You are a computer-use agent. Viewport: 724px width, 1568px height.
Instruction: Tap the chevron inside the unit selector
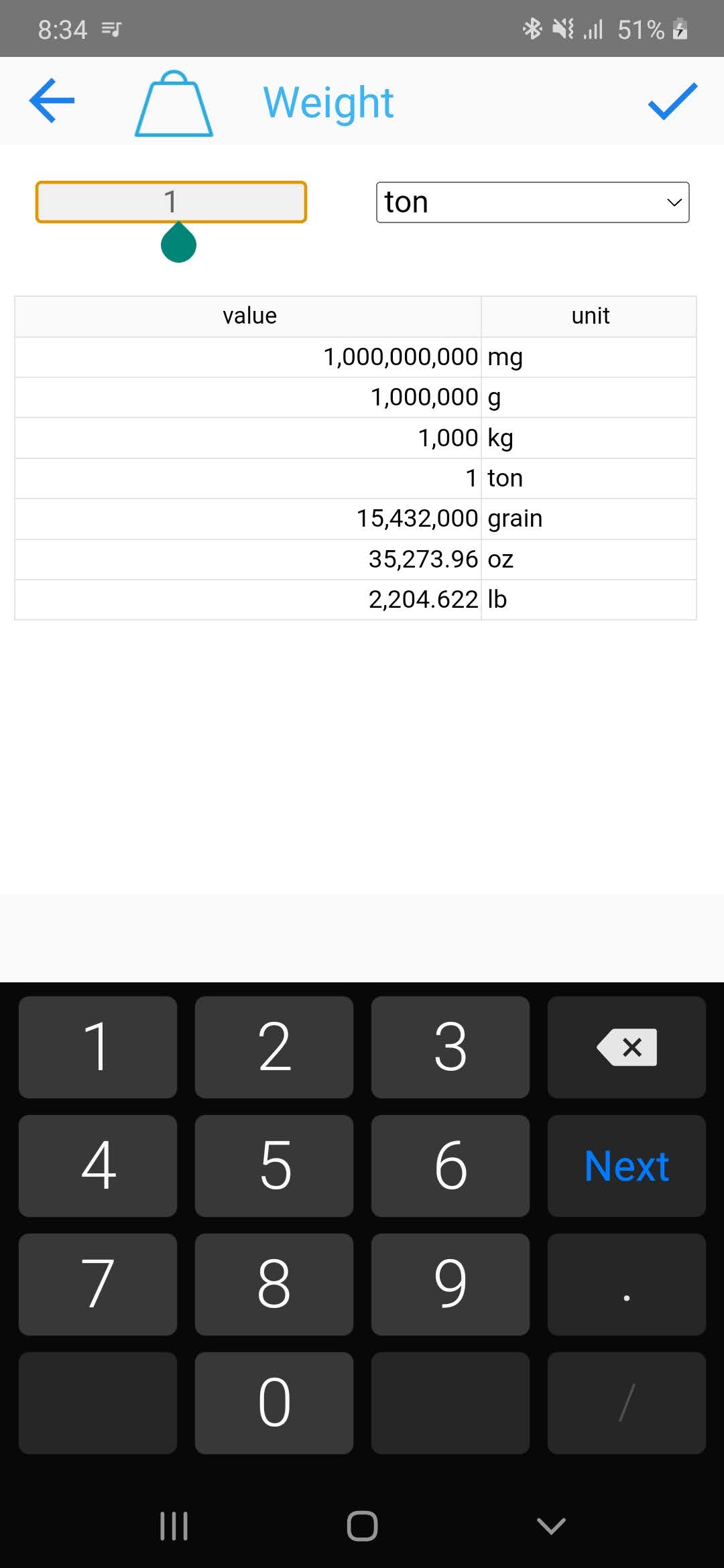(673, 201)
